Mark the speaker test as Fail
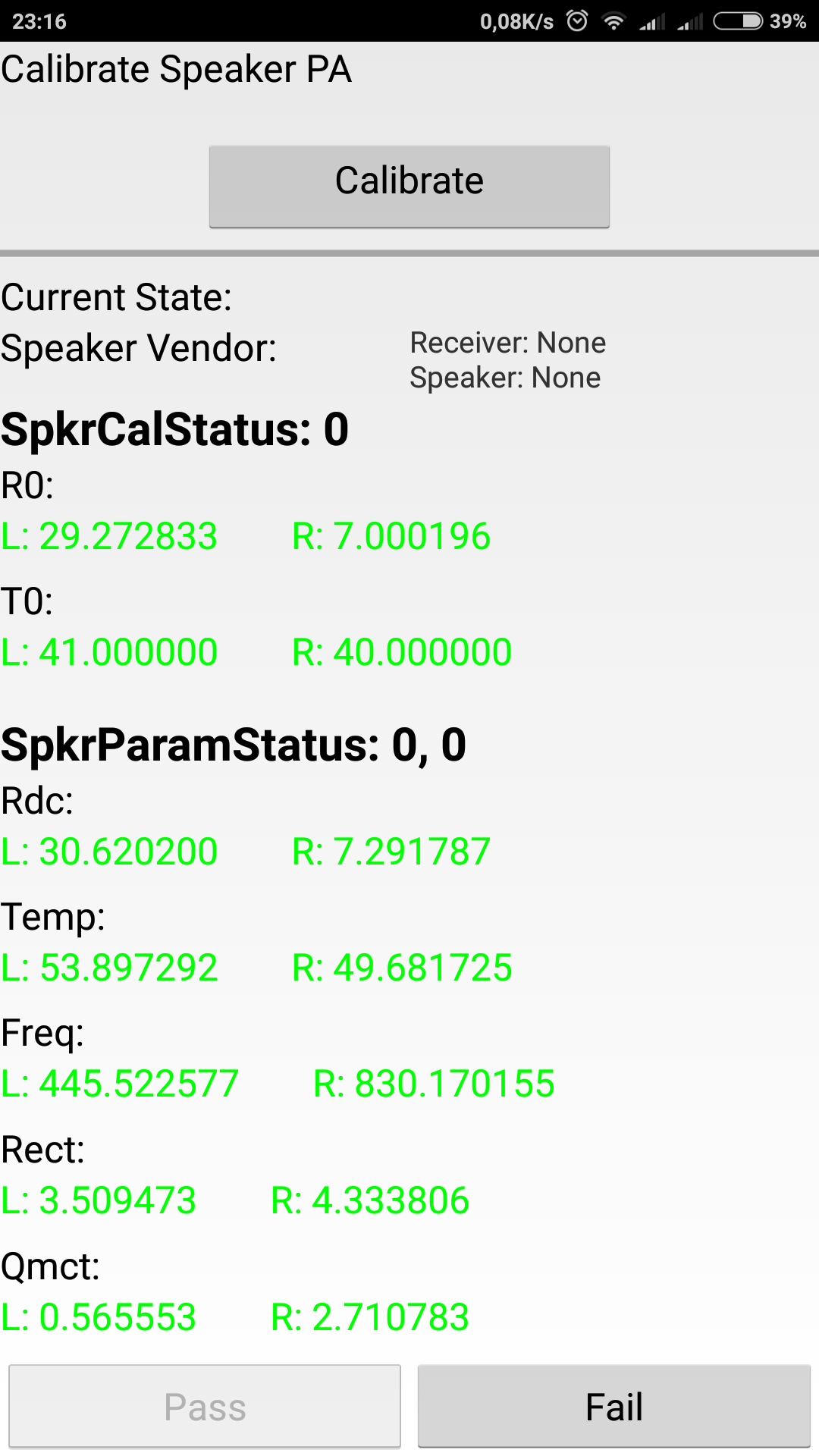The image size is (819, 1456). (x=613, y=1407)
